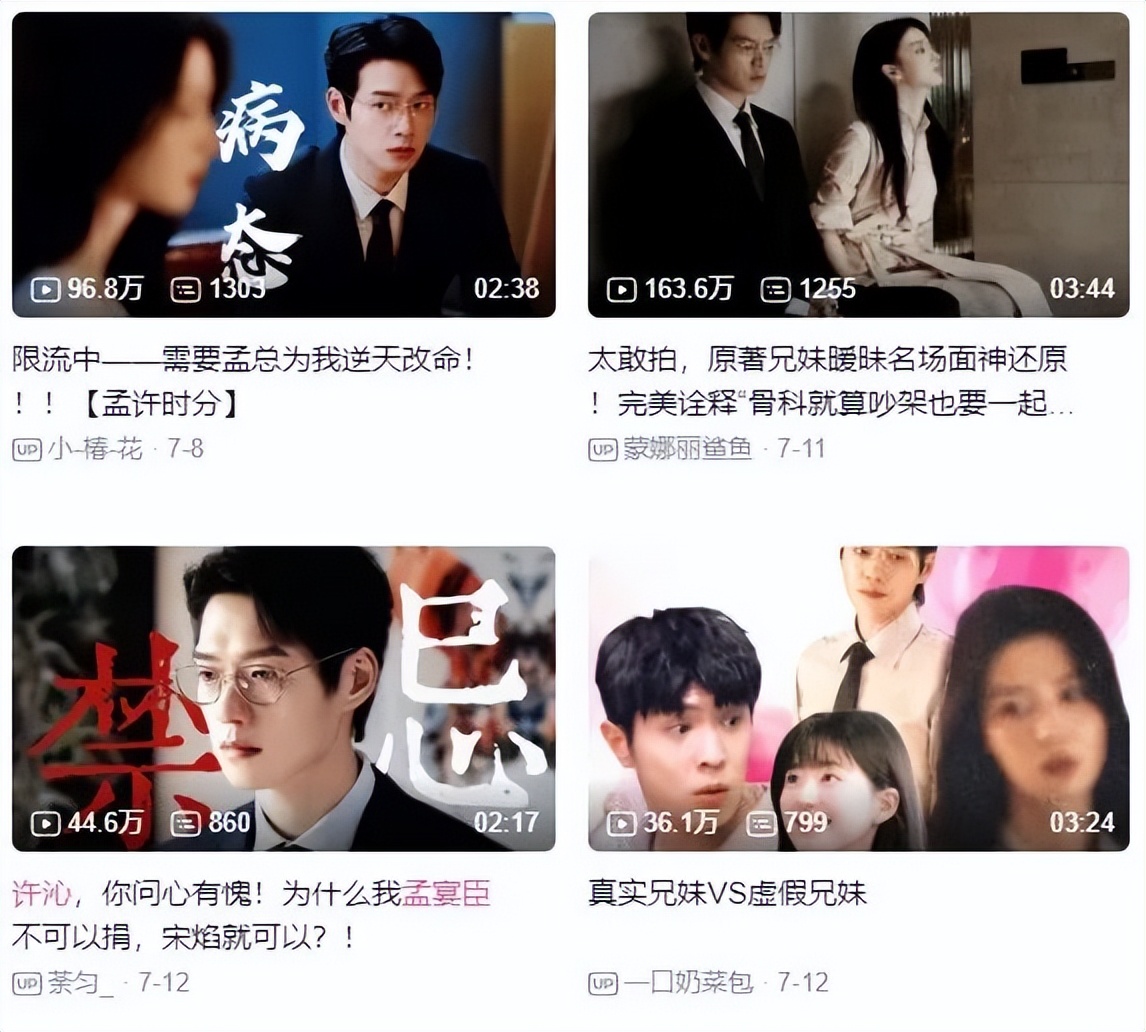
Task: Open the 02:17 video with 44.6万 plays
Action: coord(283,698)
